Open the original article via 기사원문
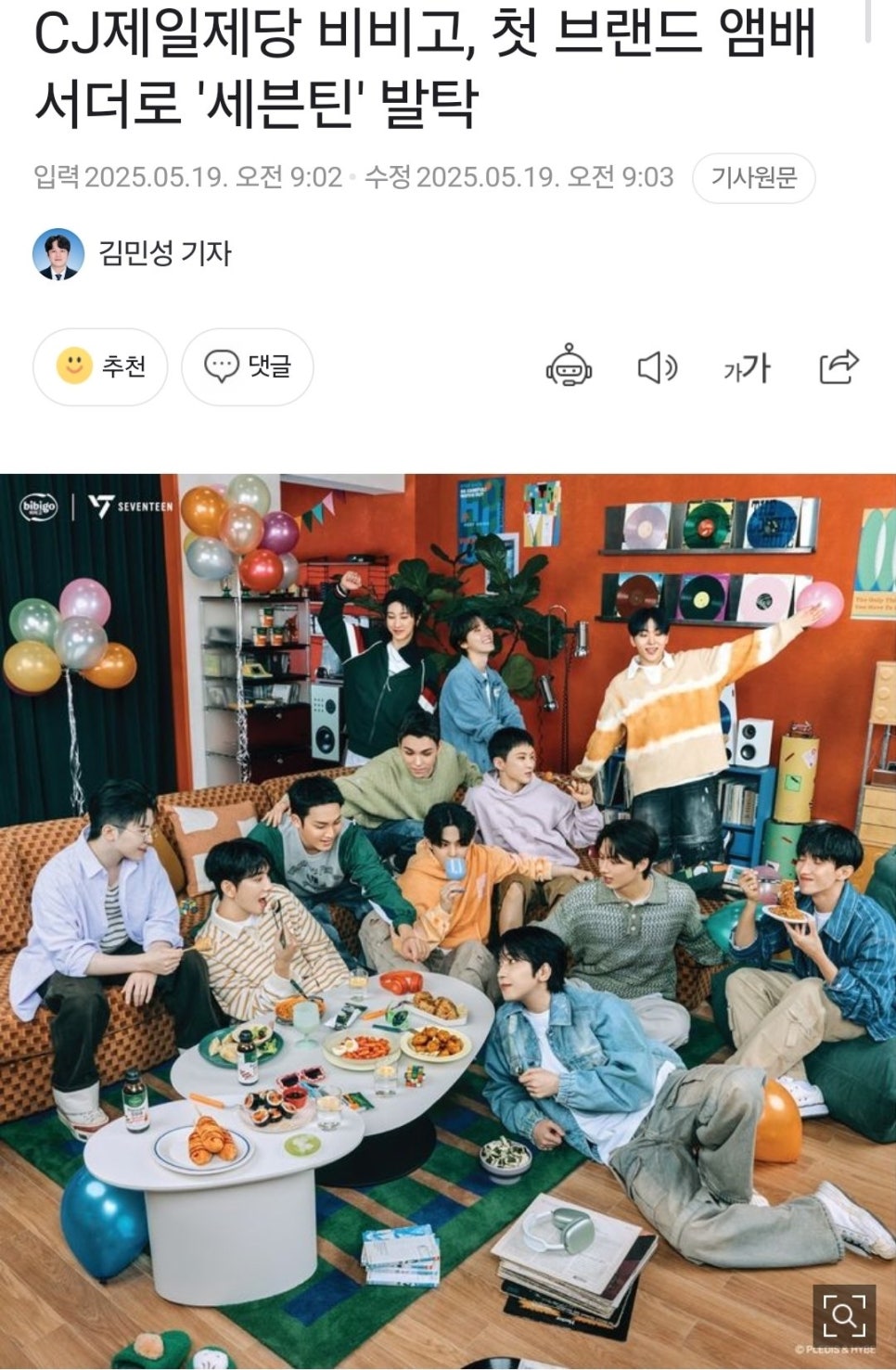Image resolution: width=896 pixels, height=1370 pixels. click(x=753, y=177)
